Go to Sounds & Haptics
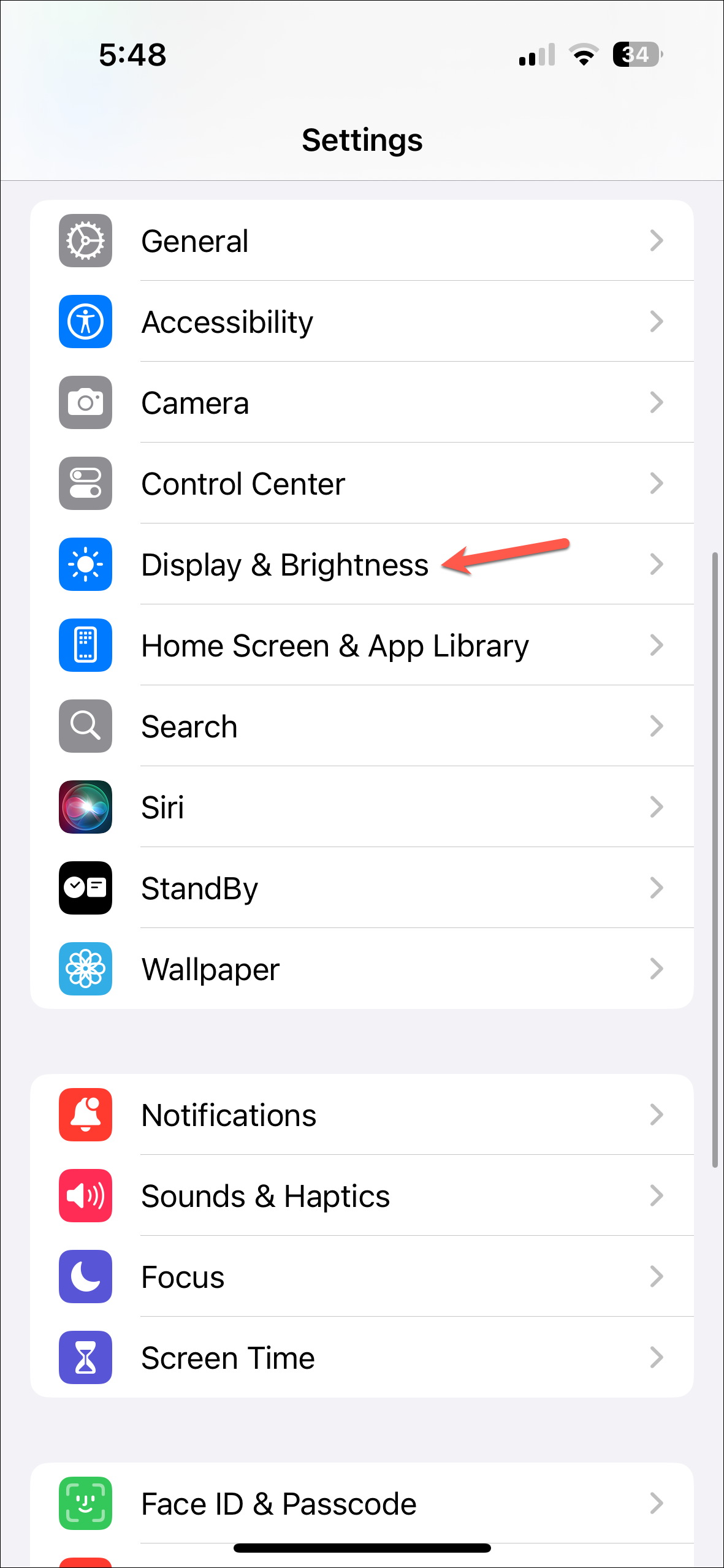The image size is (724, 1568). pos(362,1195)
